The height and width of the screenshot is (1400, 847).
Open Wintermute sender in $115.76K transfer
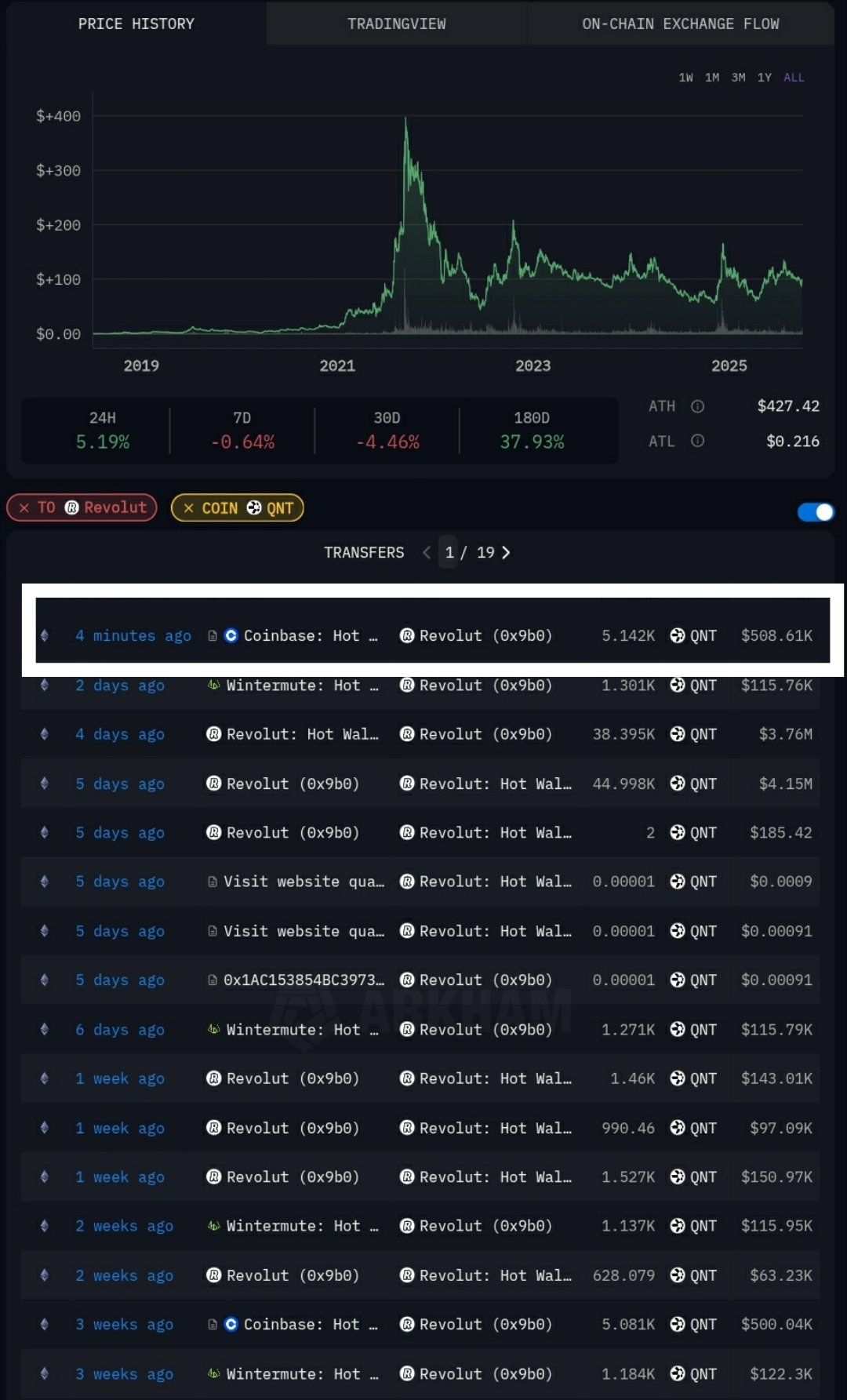[x=301, y=685]
